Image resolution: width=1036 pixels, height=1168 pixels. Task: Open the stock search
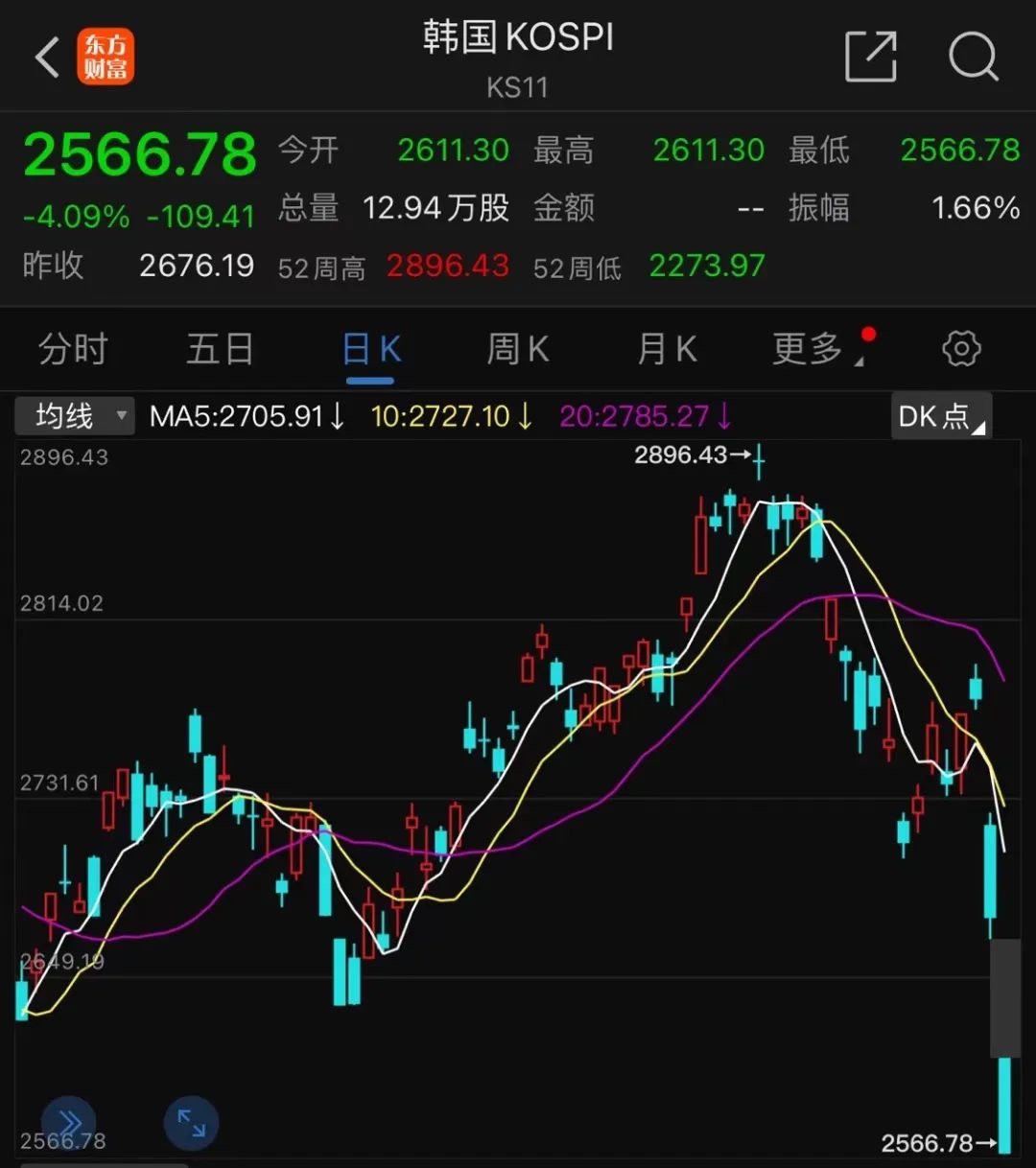pos(973,57)
